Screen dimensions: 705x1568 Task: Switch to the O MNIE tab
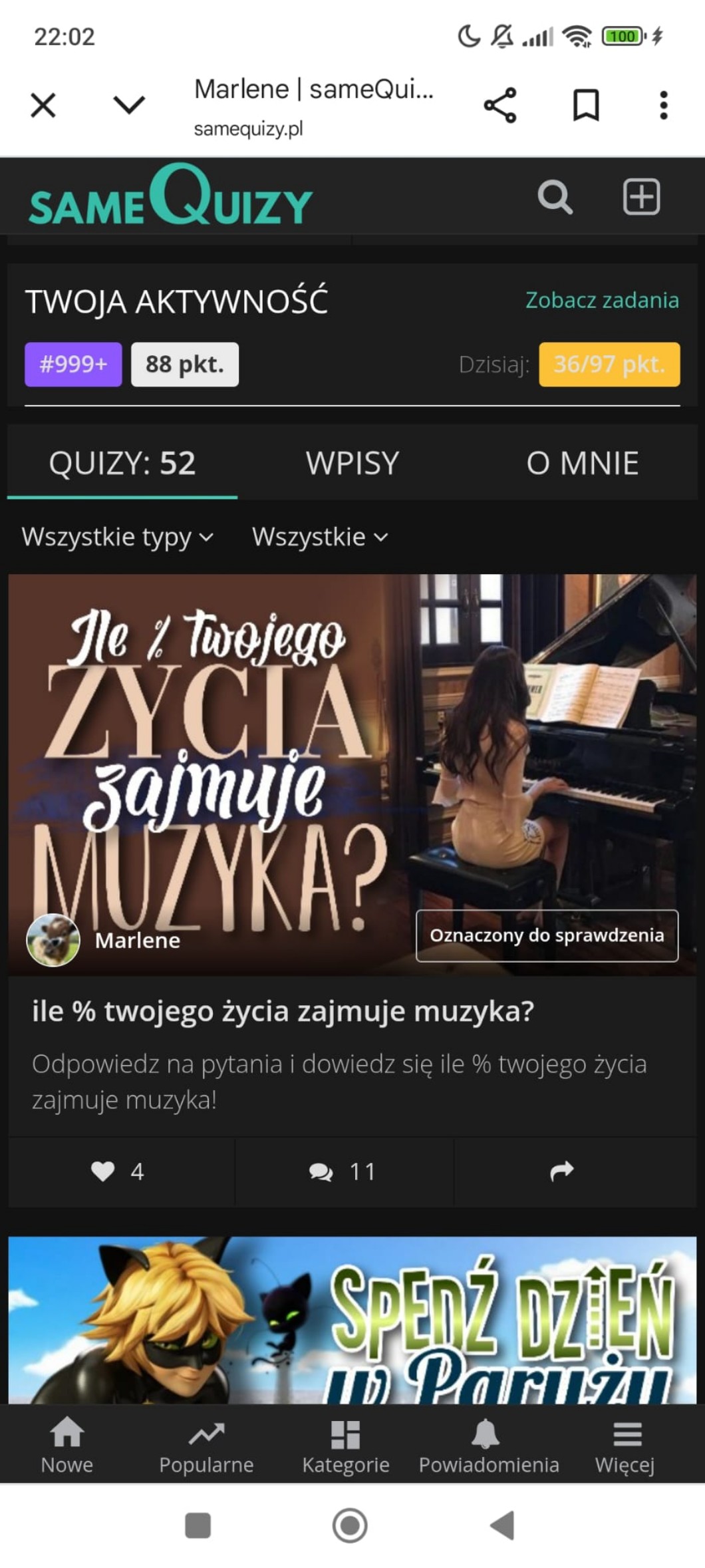583,463
